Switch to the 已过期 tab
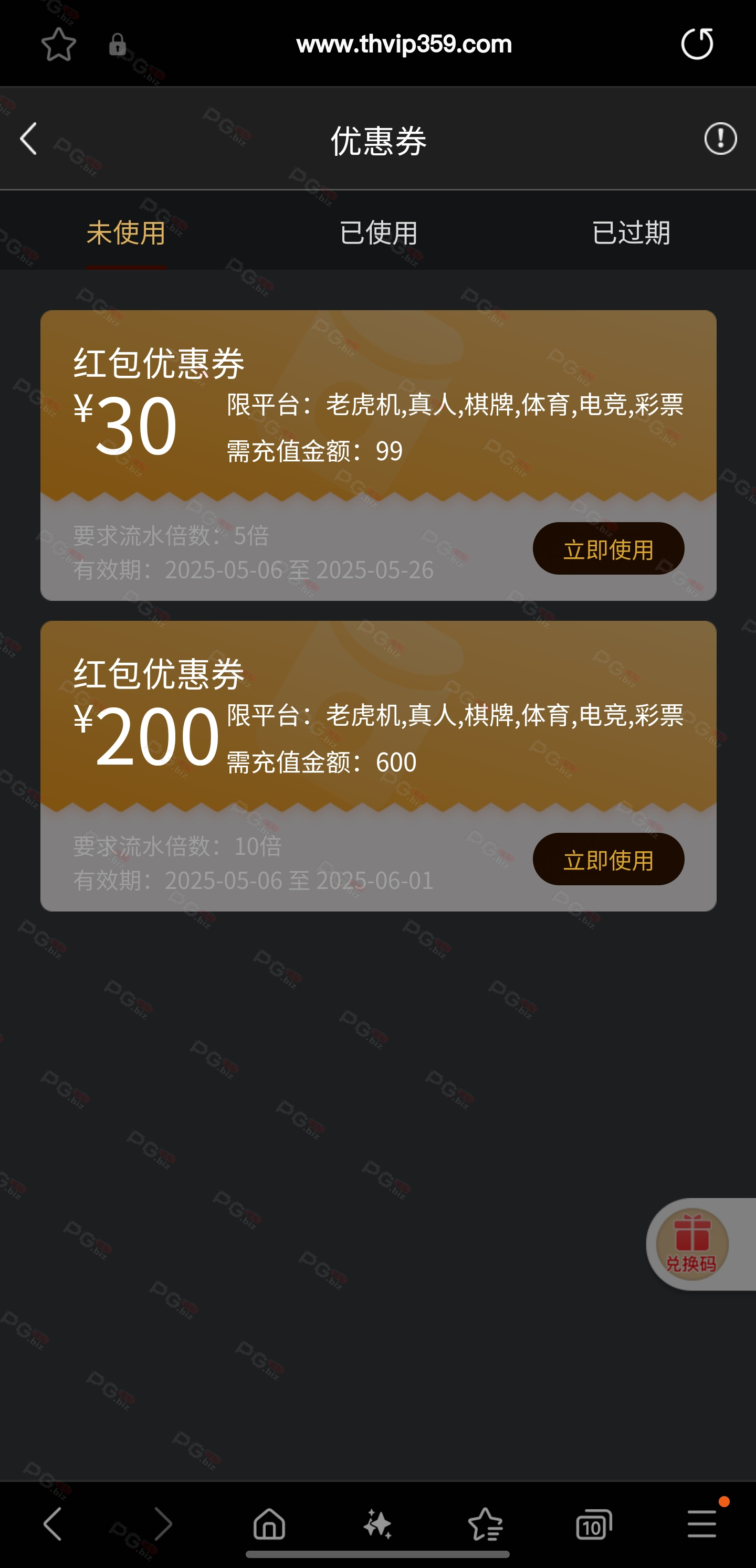This screenshot has width=756, height=1568. point(631,232)
